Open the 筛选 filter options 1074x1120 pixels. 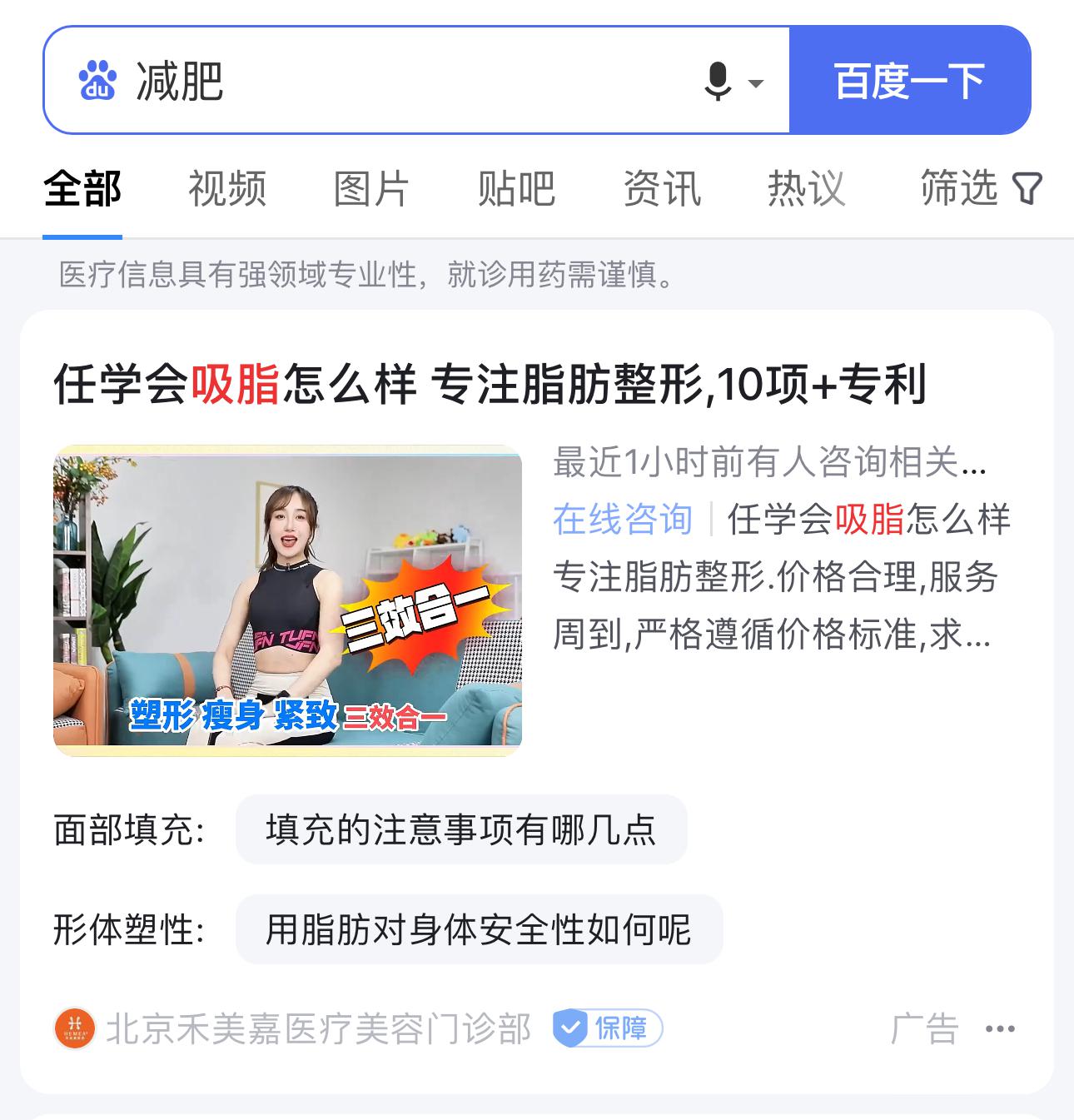tap(980, 188)
